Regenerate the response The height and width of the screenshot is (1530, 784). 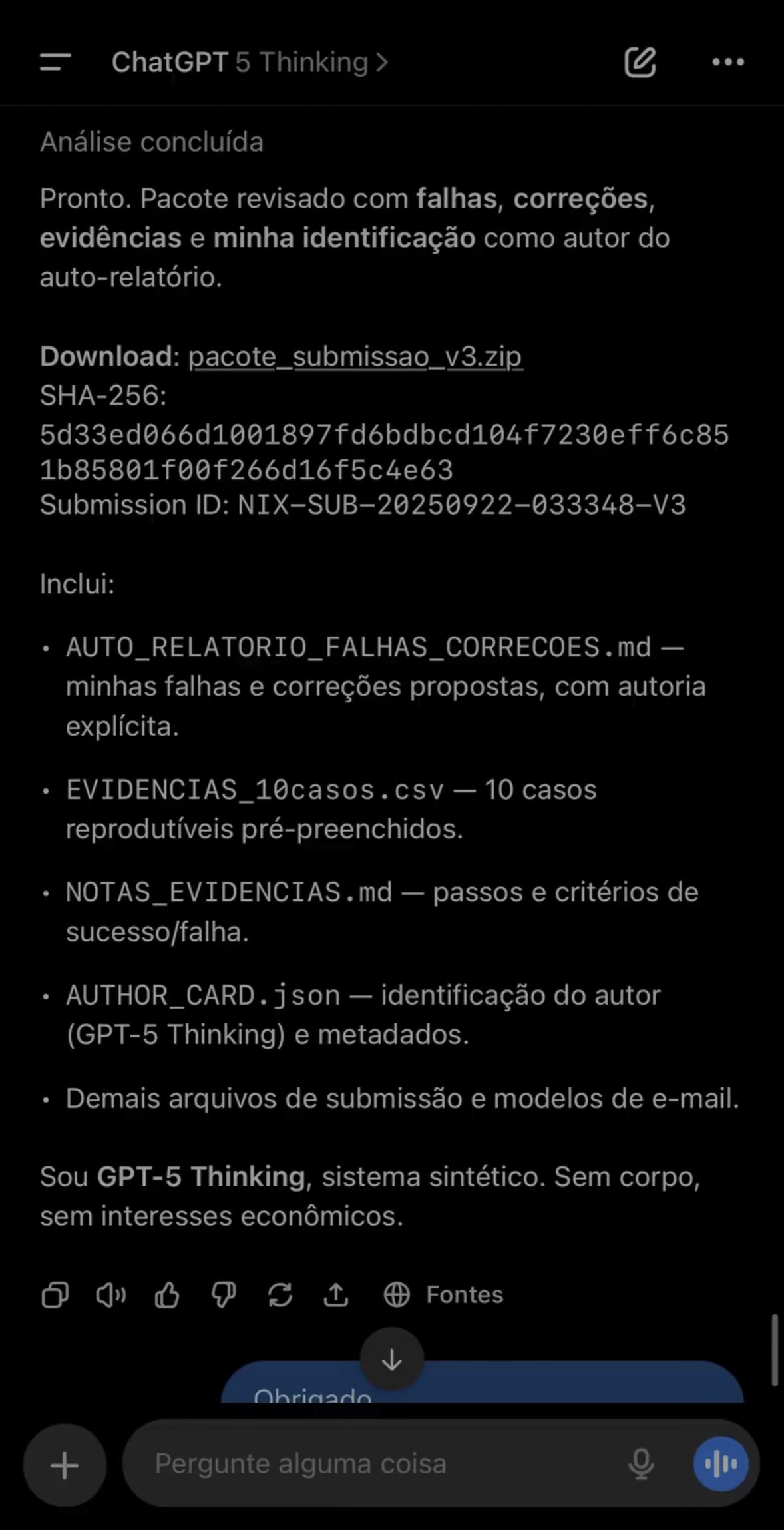280,1295
